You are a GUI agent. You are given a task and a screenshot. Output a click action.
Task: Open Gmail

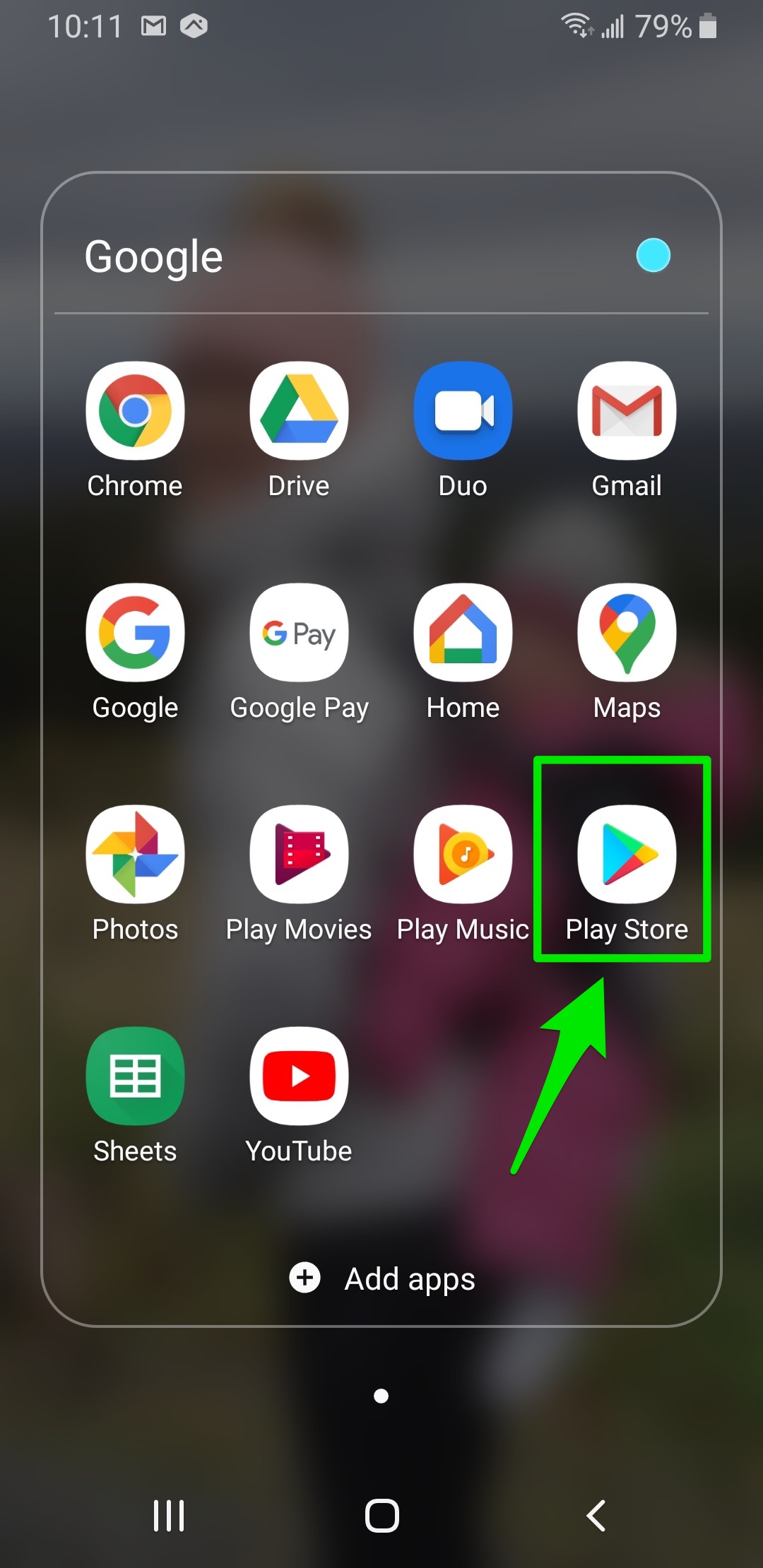[627, 412]
